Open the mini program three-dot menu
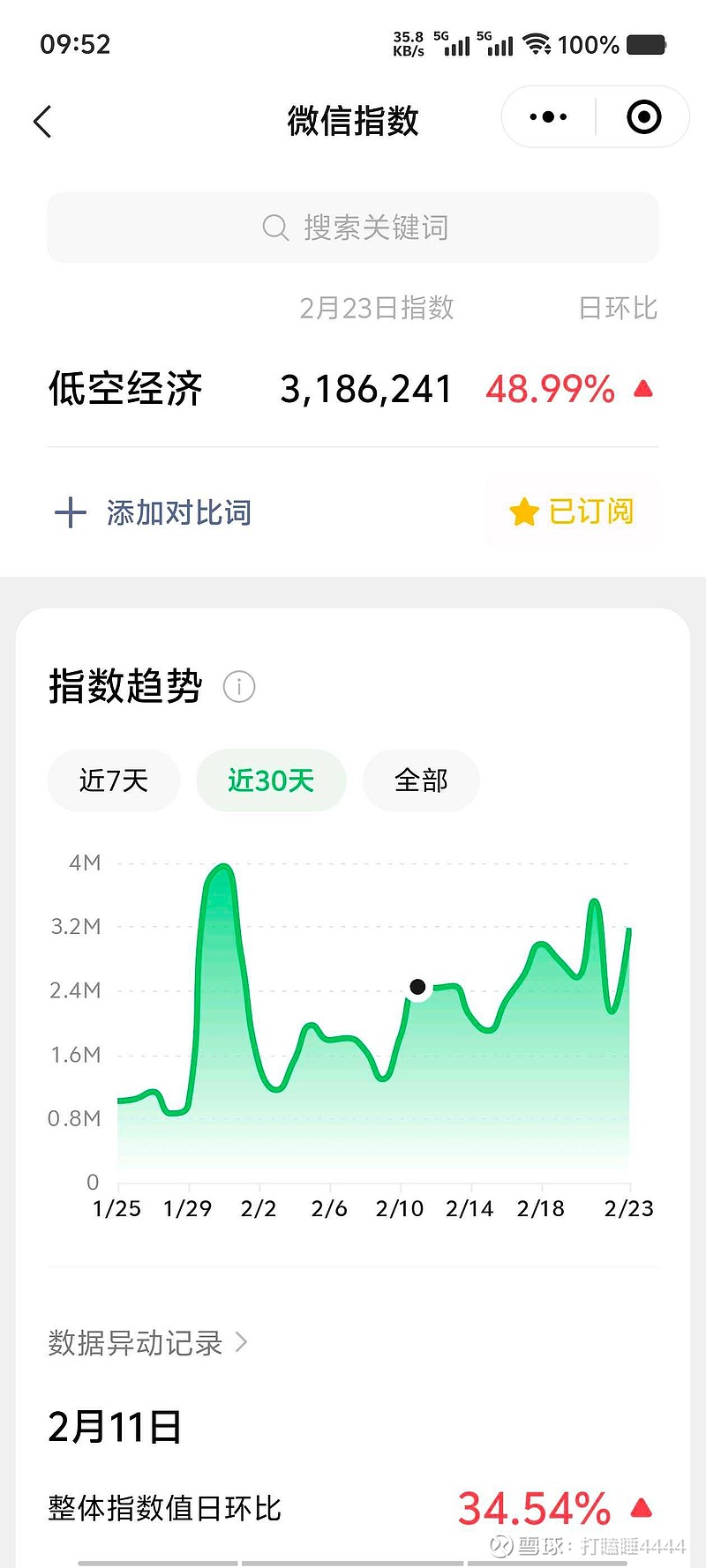The image size is (706, 1568). coord(548,116)
